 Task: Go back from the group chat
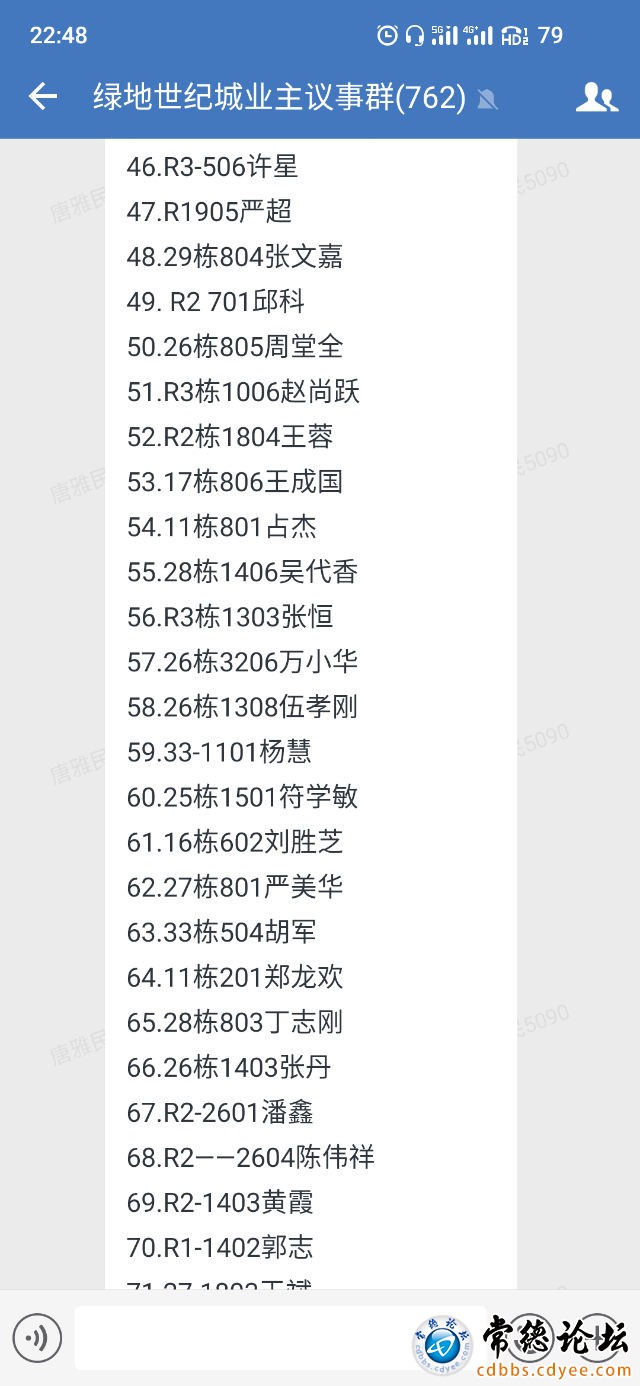(43, 97)
